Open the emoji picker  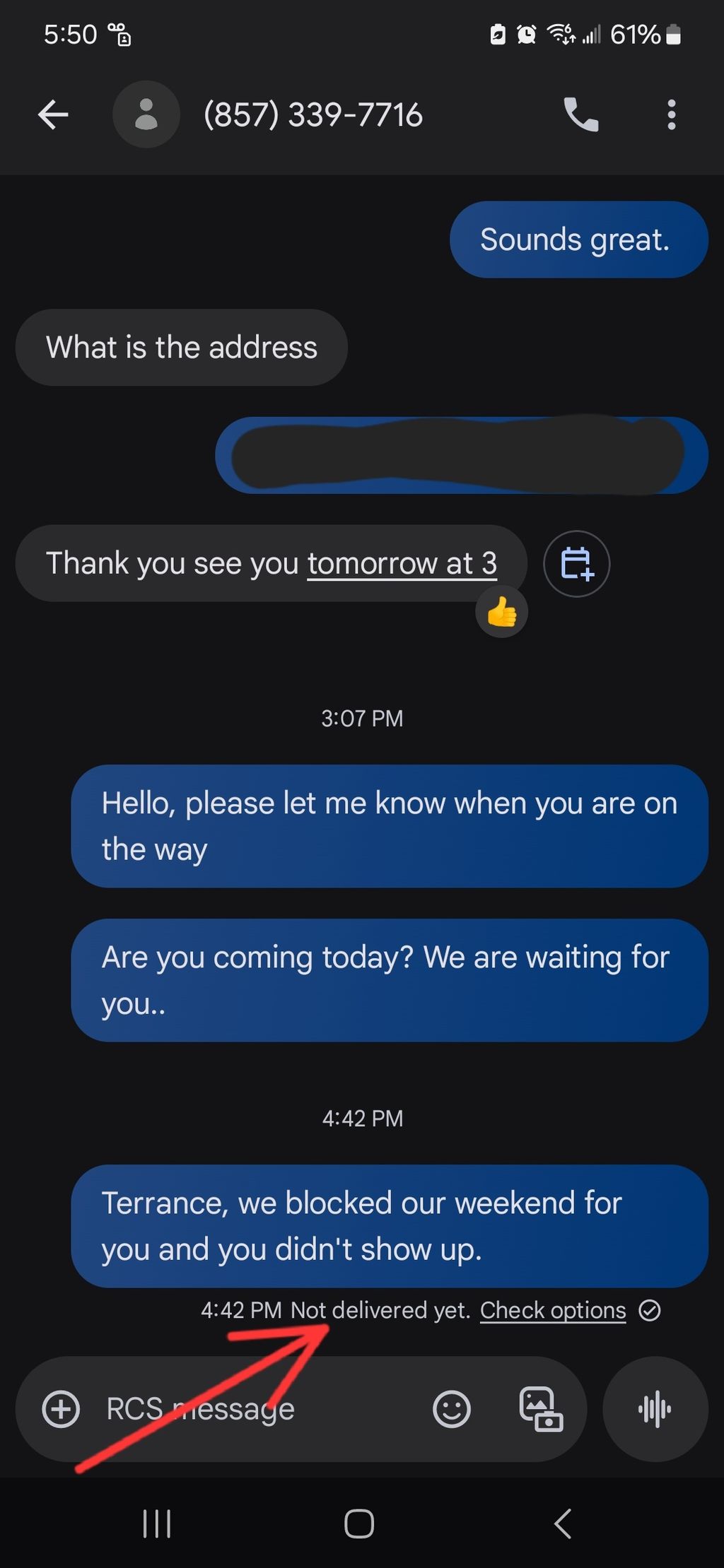pyautogui.click(x=451, y=1409)
